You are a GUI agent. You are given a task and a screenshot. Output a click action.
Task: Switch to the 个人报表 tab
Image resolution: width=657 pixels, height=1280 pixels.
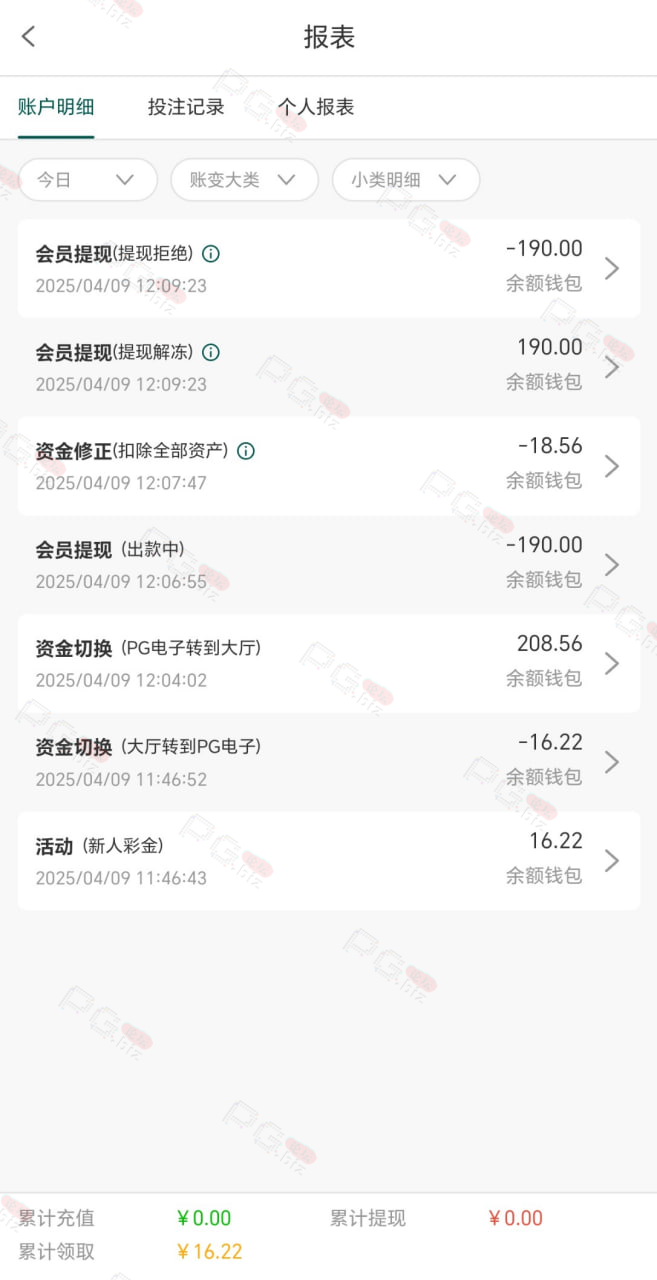316,107
